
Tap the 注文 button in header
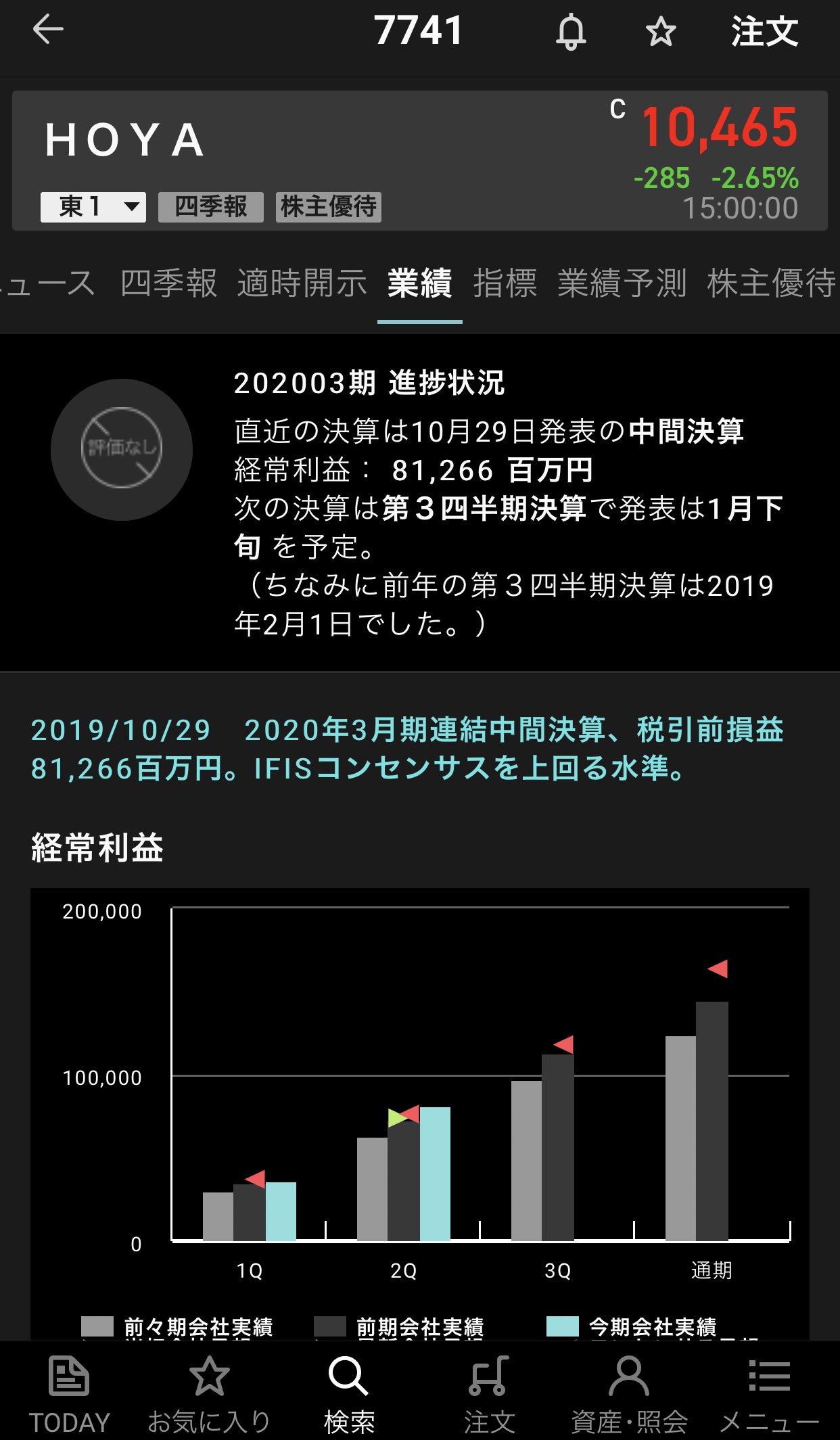click(764, 32)
